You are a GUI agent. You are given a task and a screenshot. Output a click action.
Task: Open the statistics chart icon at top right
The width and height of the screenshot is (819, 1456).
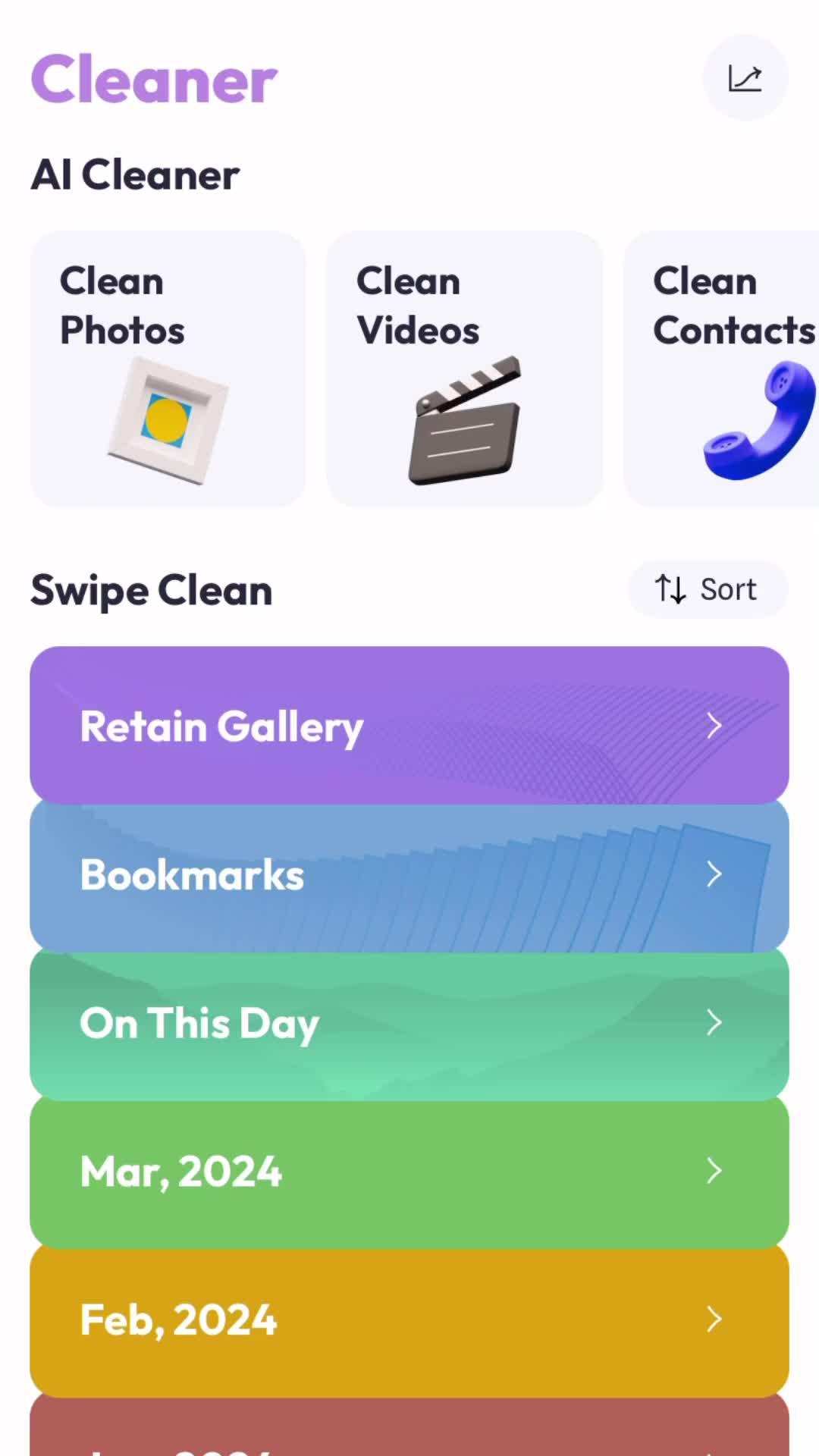point(745,76)
